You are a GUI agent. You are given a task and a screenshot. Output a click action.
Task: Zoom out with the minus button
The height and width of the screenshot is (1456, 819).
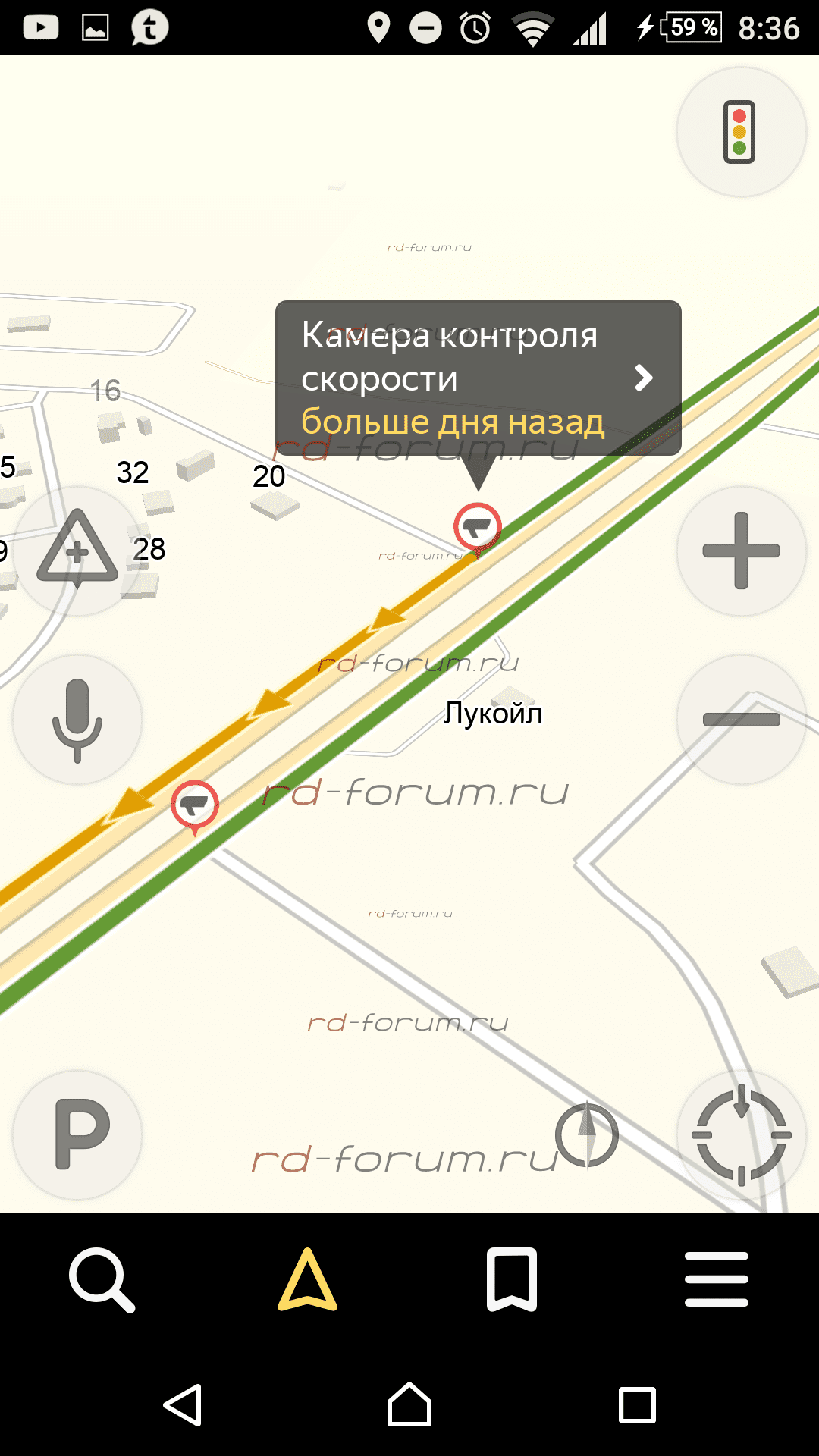(x=741, y=720)
